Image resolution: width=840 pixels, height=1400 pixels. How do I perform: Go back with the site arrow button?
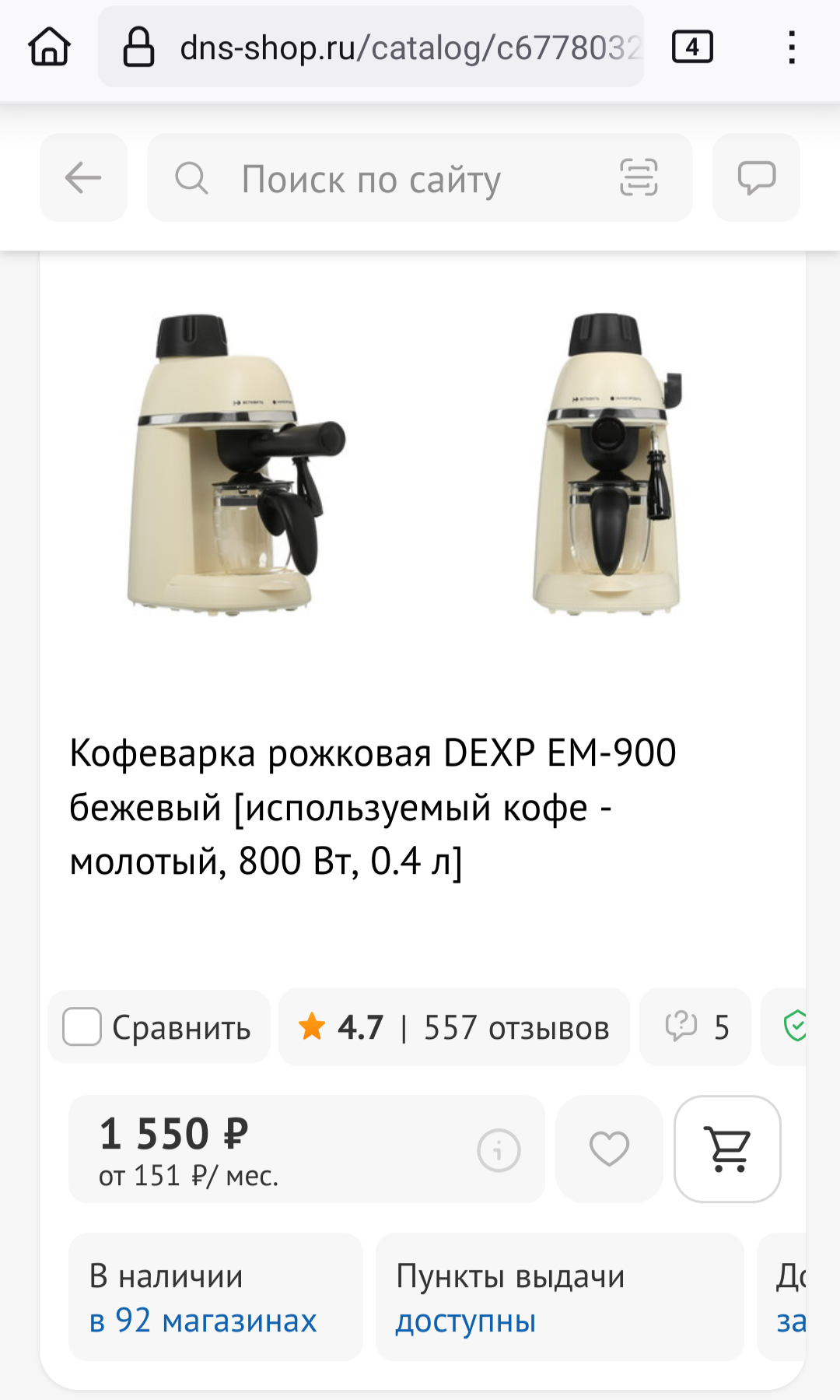point(83,178)
